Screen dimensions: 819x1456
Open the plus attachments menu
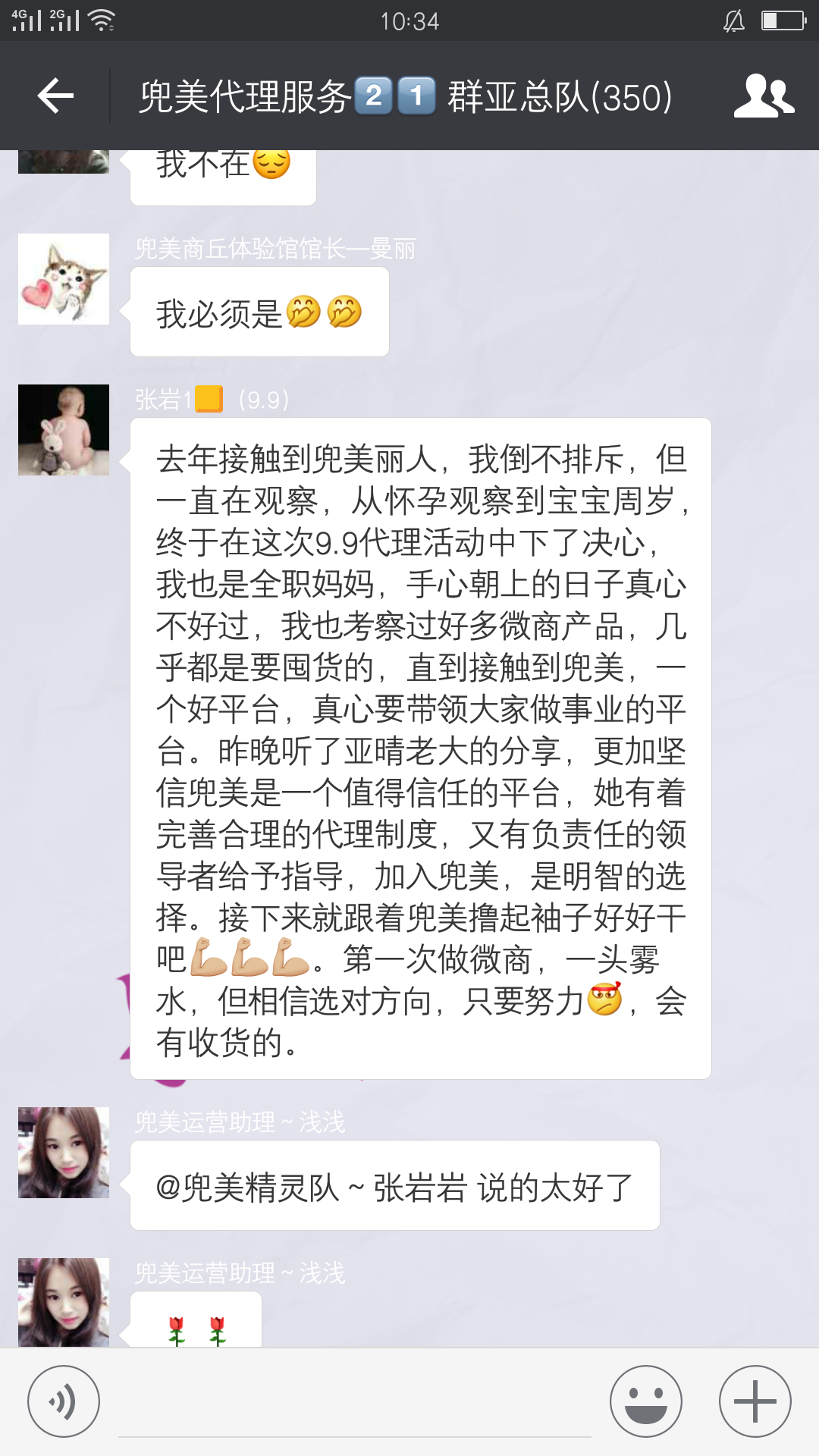click(x=755, y=1401)
